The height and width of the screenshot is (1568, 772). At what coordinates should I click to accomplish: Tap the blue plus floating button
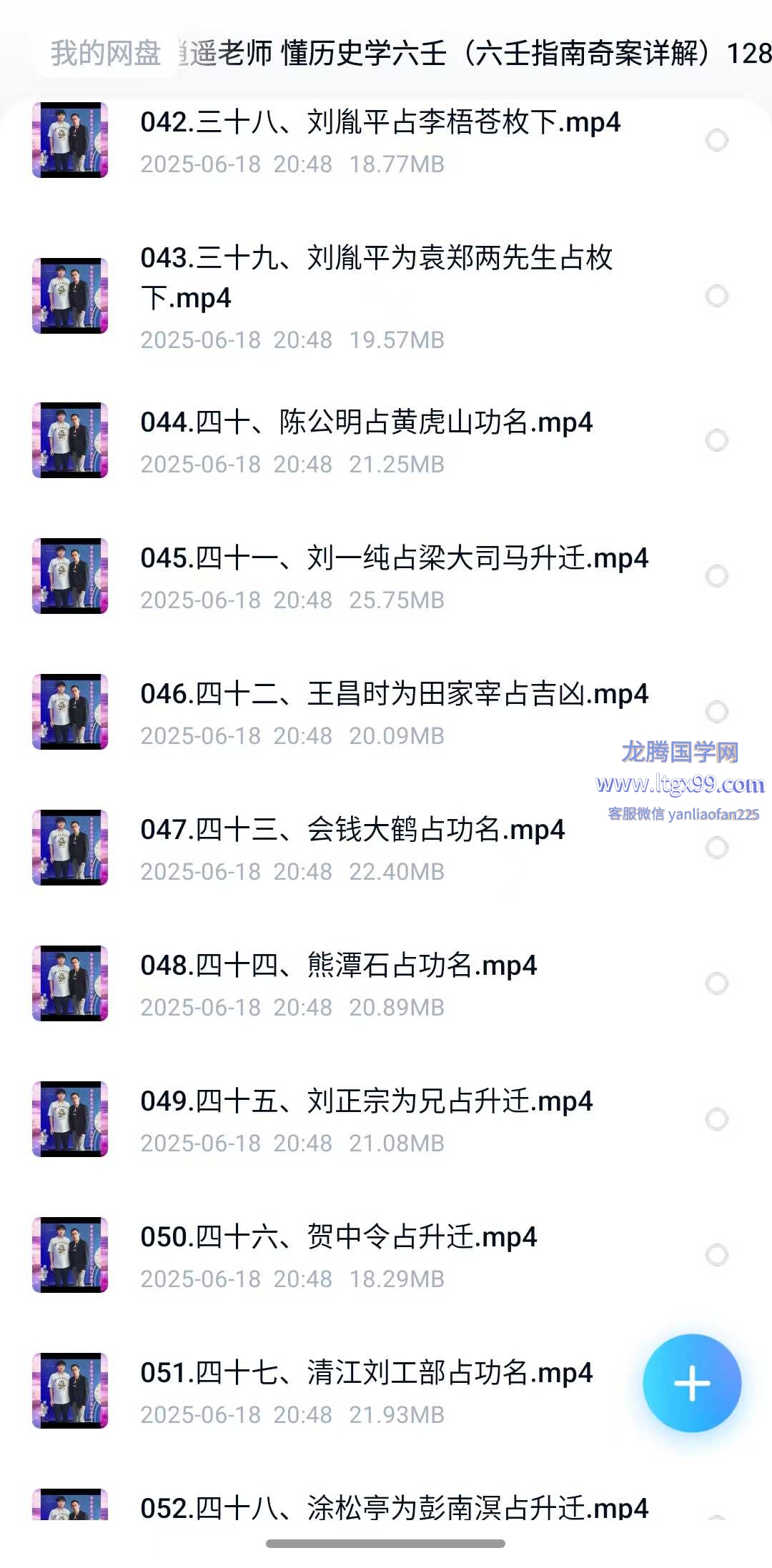(x=691, y=1383)
